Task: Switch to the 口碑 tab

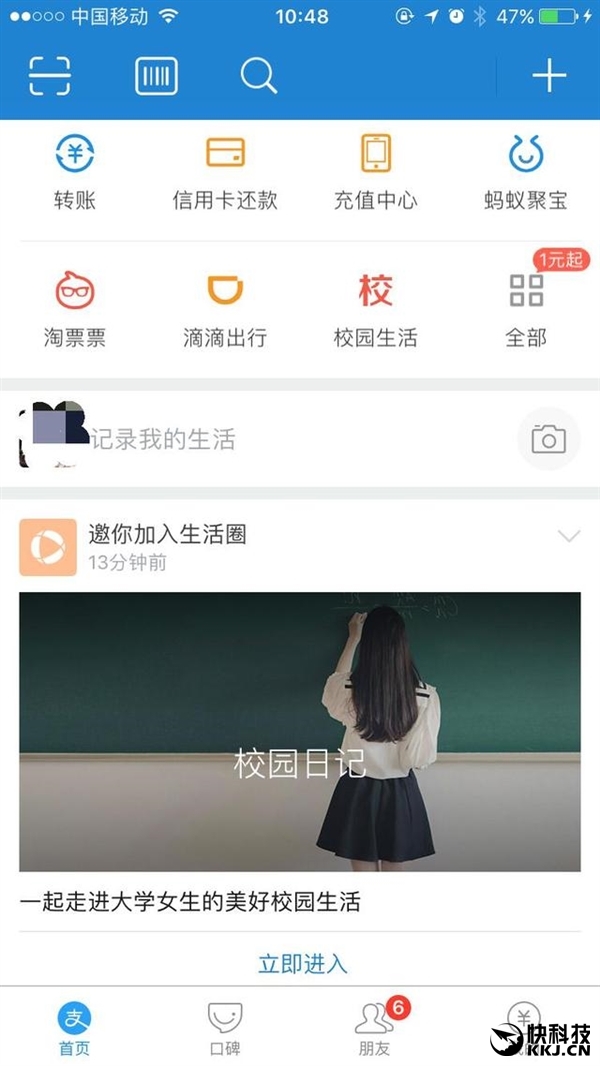Action: coord(225,1028)
